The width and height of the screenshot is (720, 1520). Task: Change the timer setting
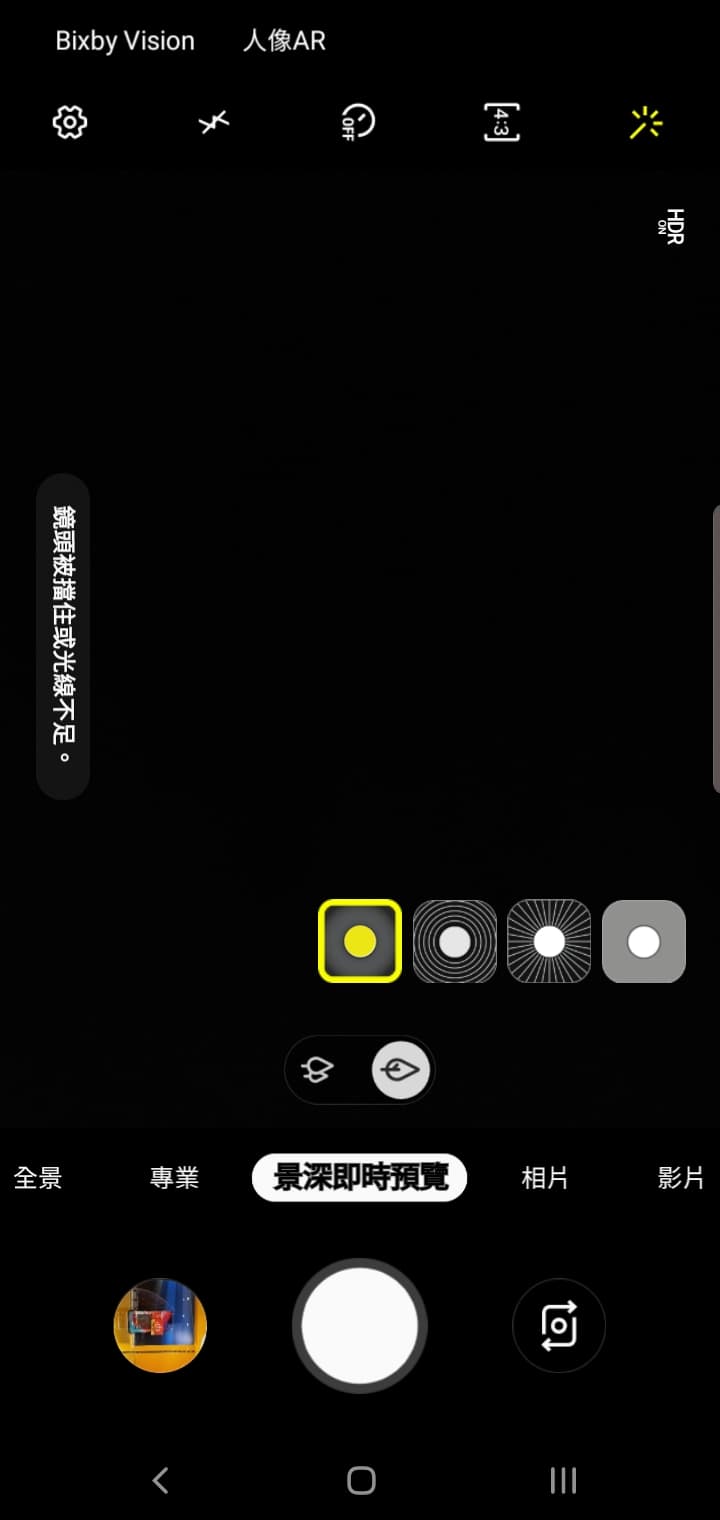(x=357, y=123)
